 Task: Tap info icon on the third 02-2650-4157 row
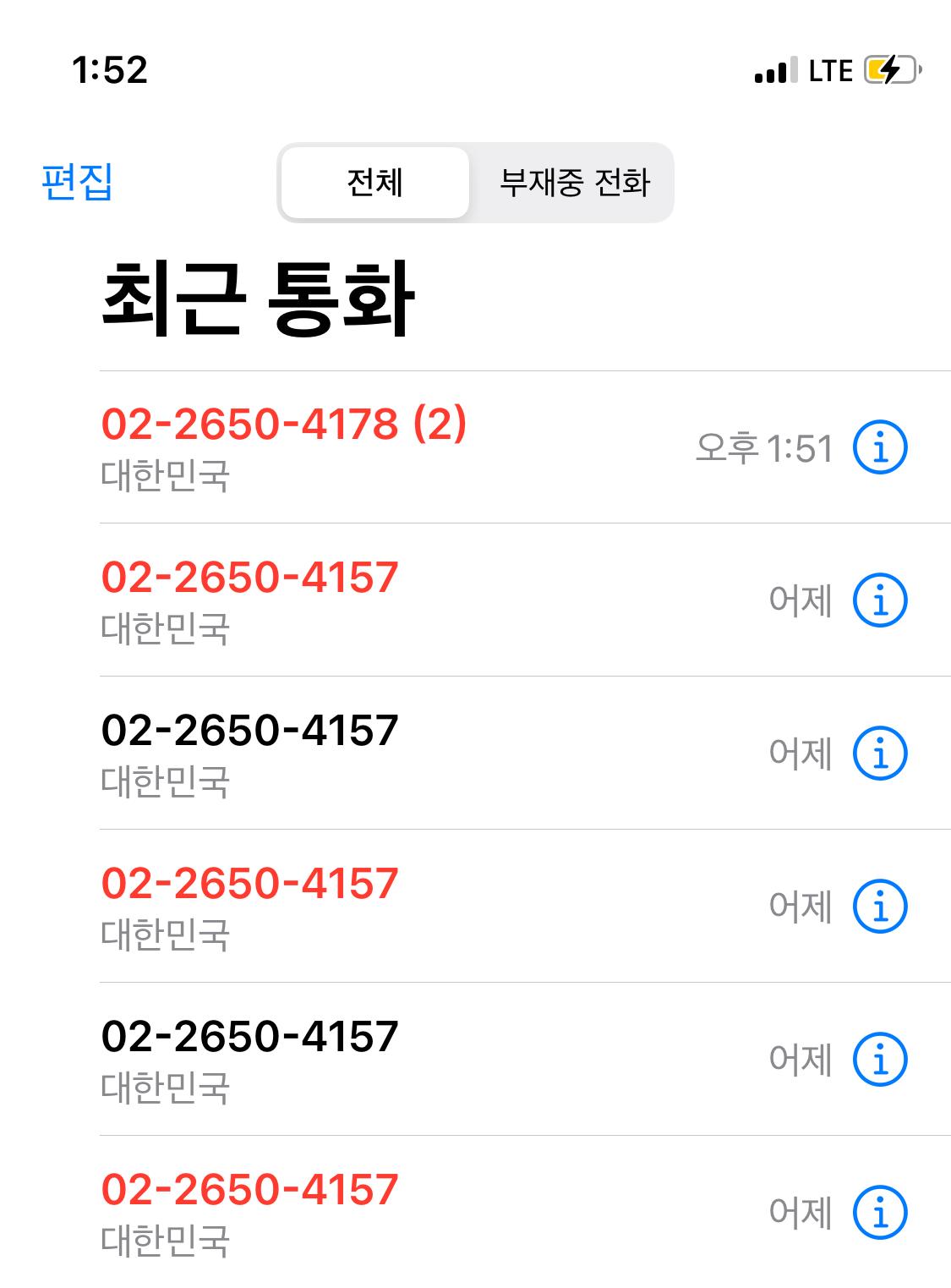tap(883, 904)
